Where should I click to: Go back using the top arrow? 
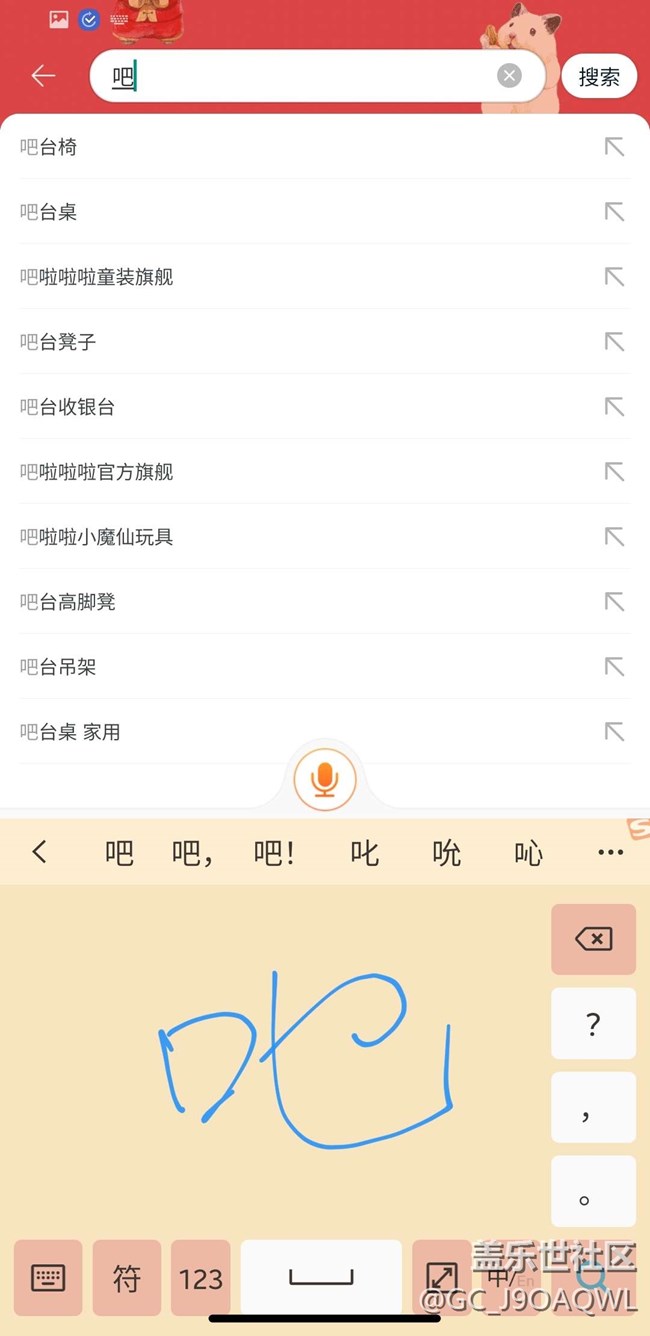pyautogui.click(x=43, y=76)
